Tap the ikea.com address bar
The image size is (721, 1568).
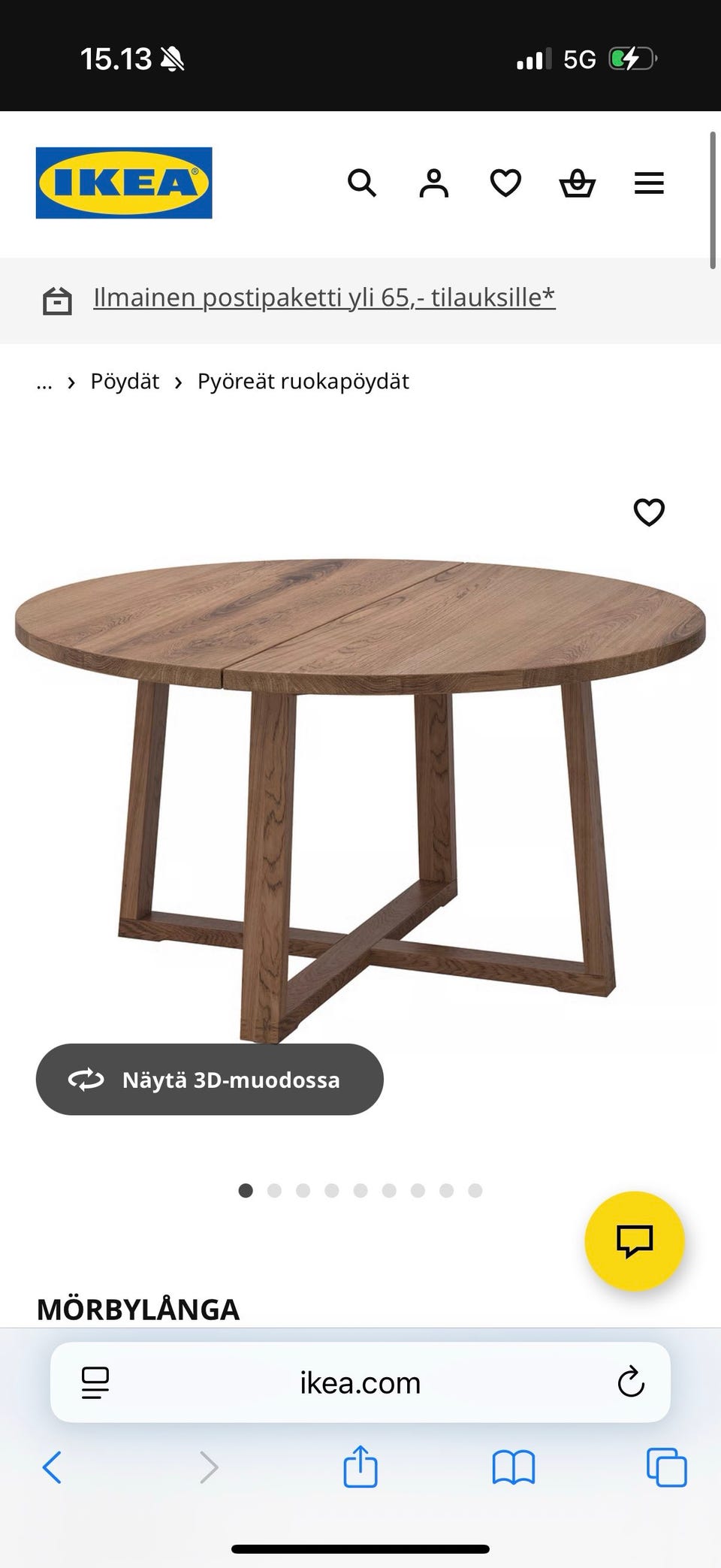(360, 1382)
